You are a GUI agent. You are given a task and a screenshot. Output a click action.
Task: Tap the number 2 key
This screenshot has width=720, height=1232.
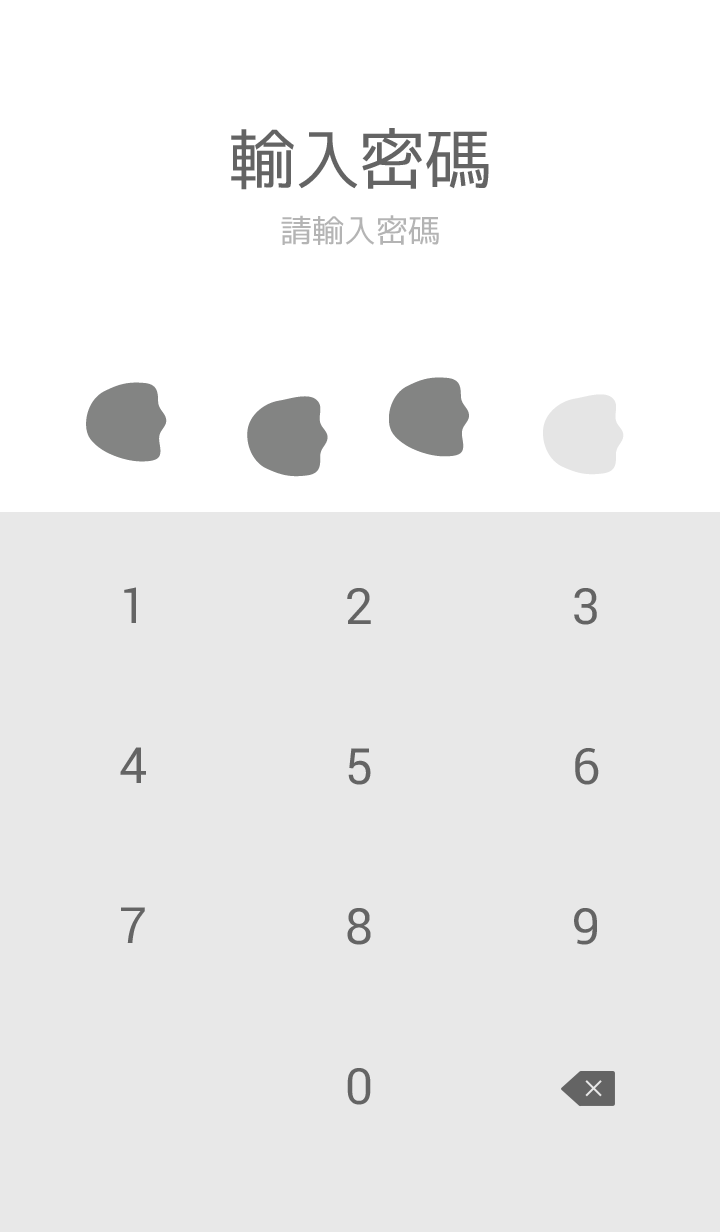(x=359, y=607)
